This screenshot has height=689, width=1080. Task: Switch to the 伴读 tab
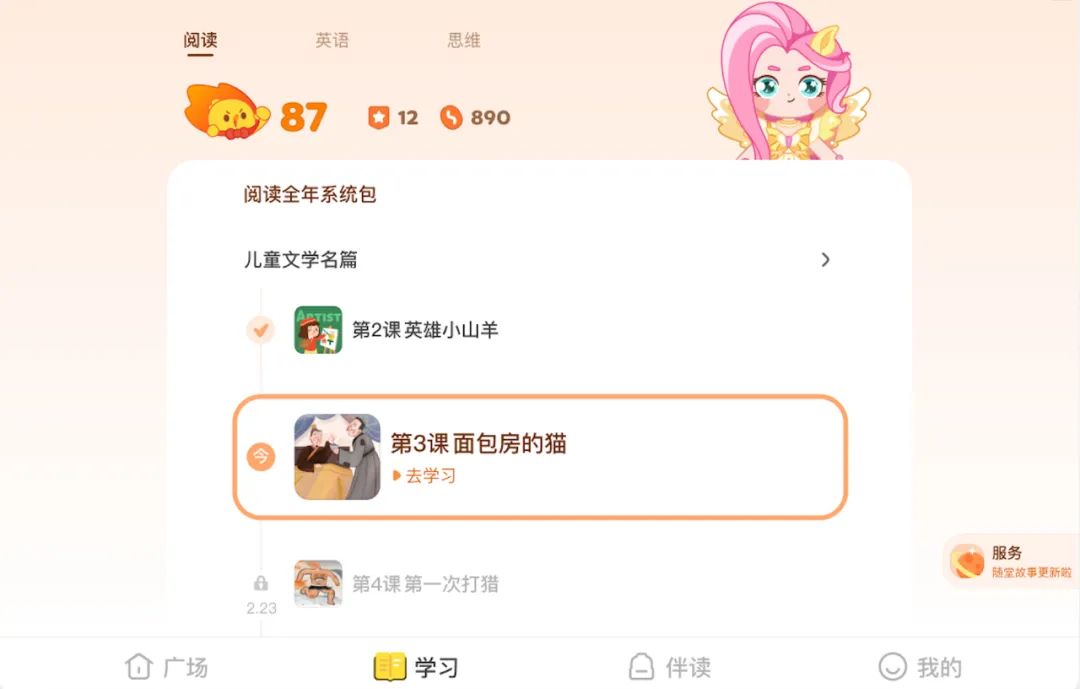tap(669, 667)
